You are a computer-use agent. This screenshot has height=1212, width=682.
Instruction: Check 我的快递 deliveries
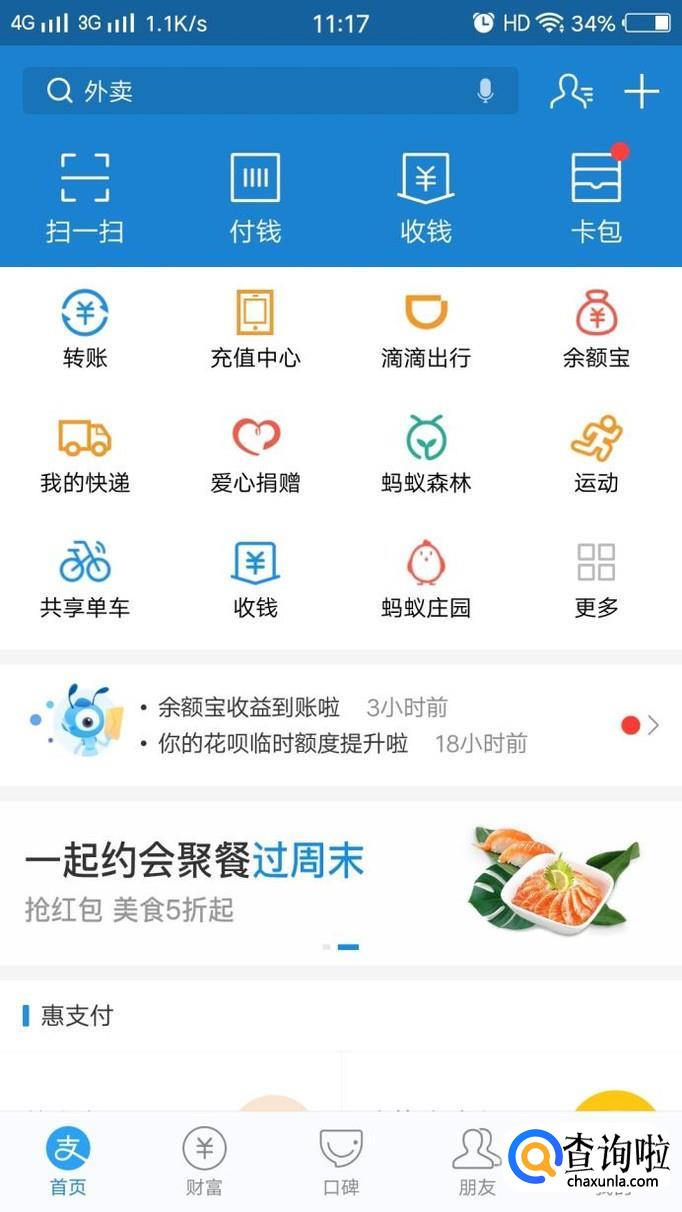pos(85,455)
